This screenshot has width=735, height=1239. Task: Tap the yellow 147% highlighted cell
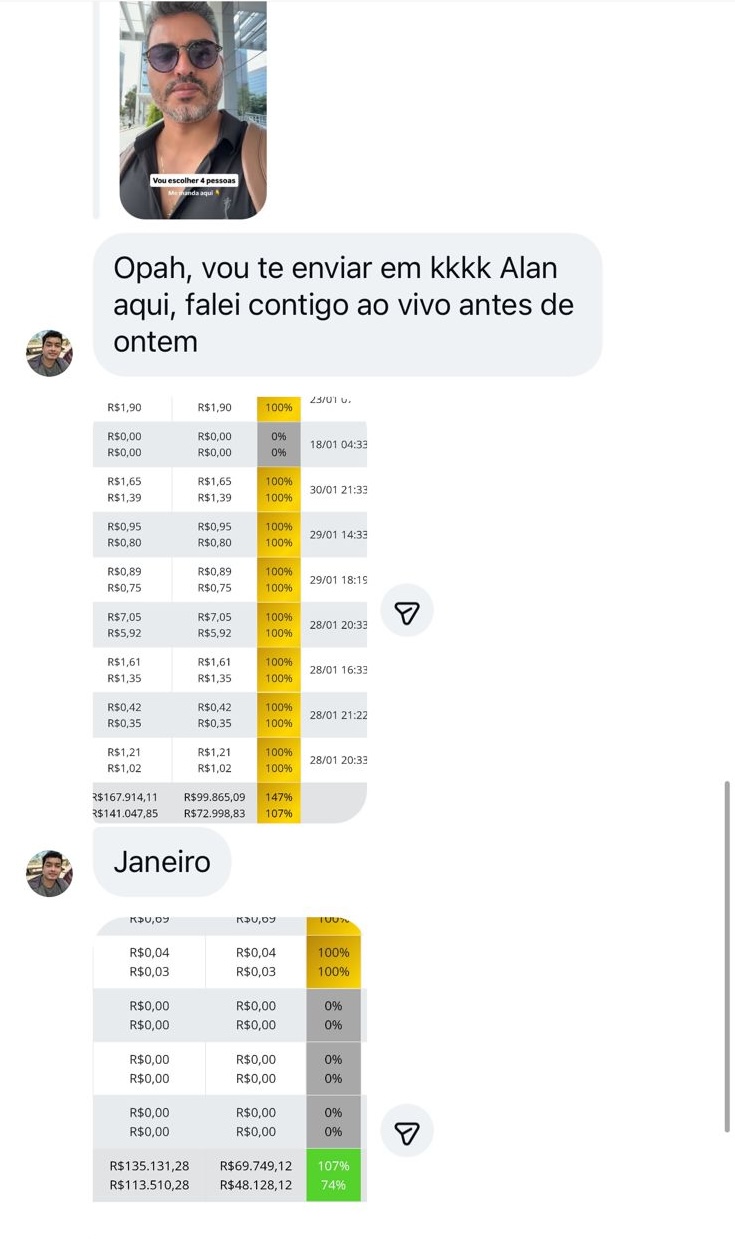tap(278, 797)
